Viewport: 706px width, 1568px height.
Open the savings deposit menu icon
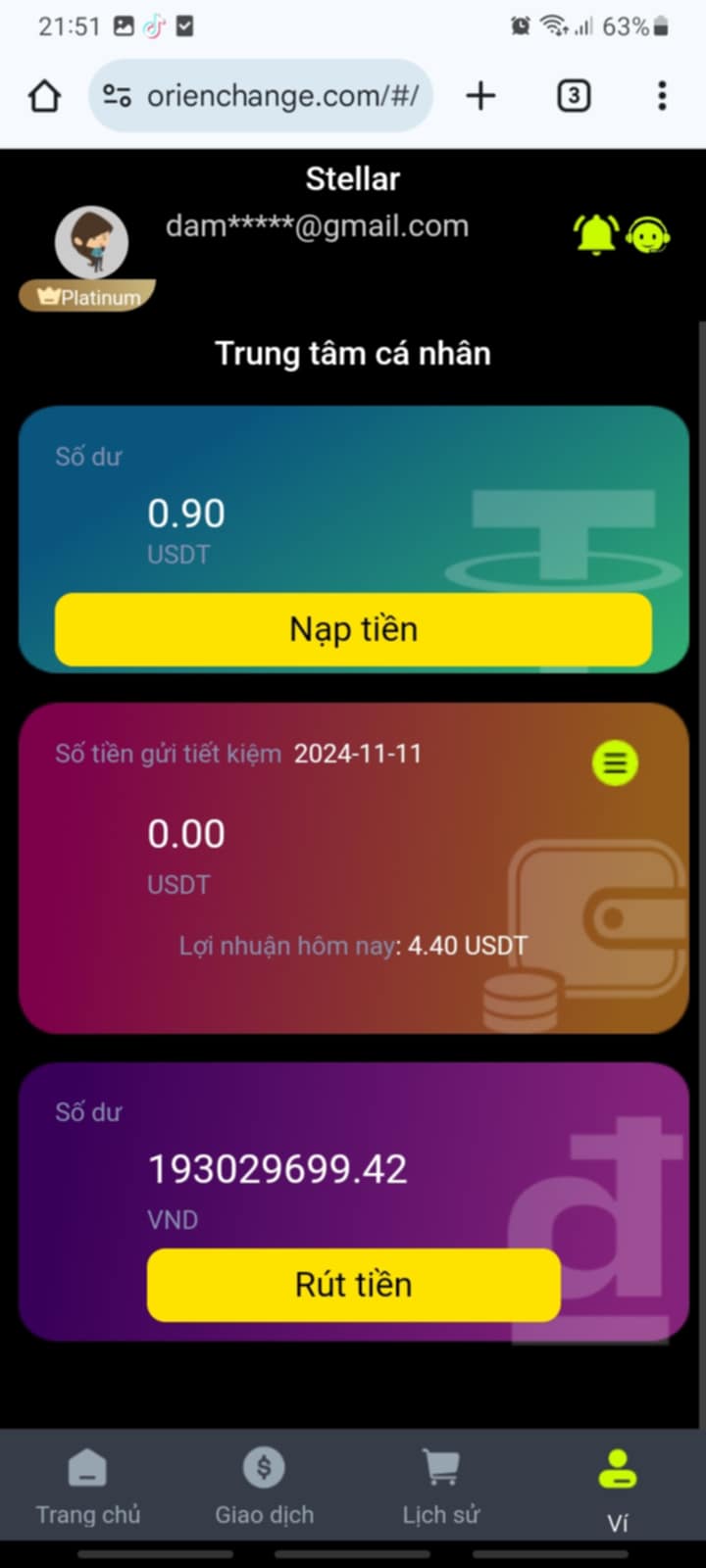click(615, 762)
